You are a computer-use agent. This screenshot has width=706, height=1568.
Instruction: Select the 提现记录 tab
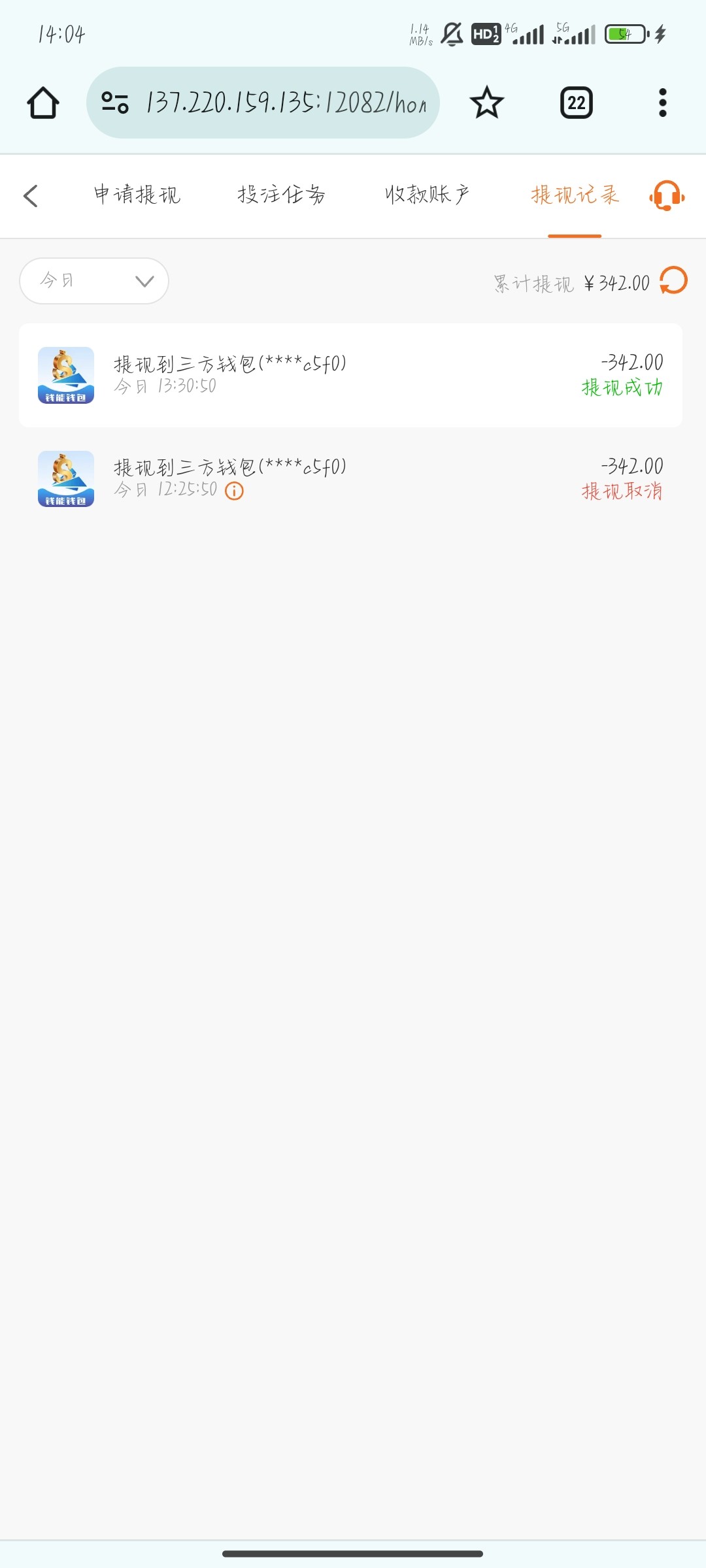(x=575, y=195)
